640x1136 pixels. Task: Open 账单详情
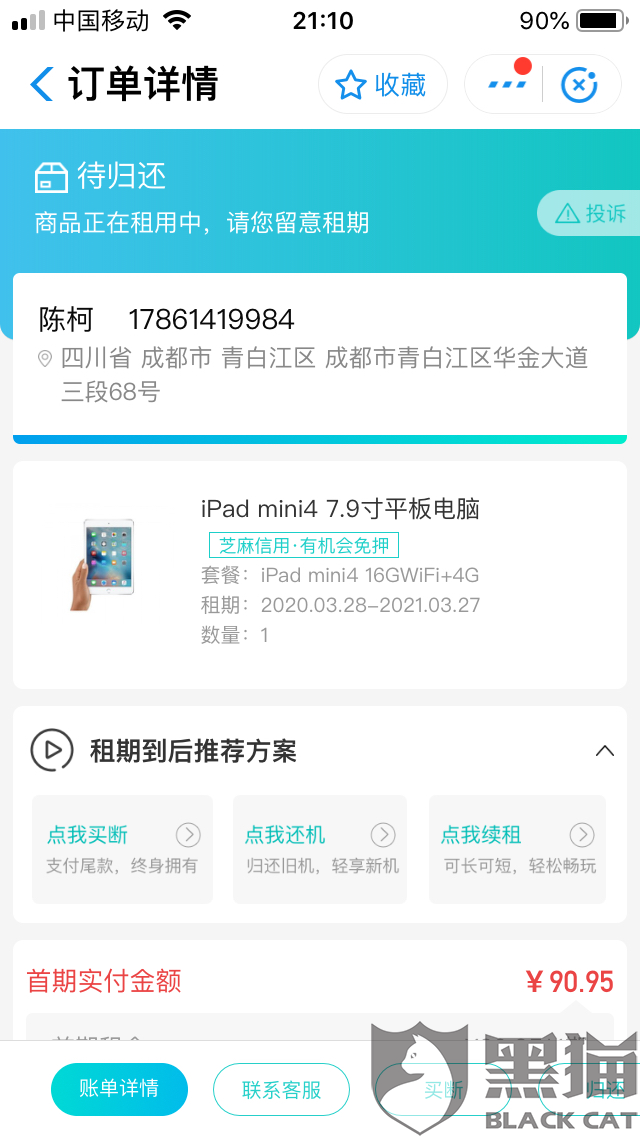[x=120, y=1089]
